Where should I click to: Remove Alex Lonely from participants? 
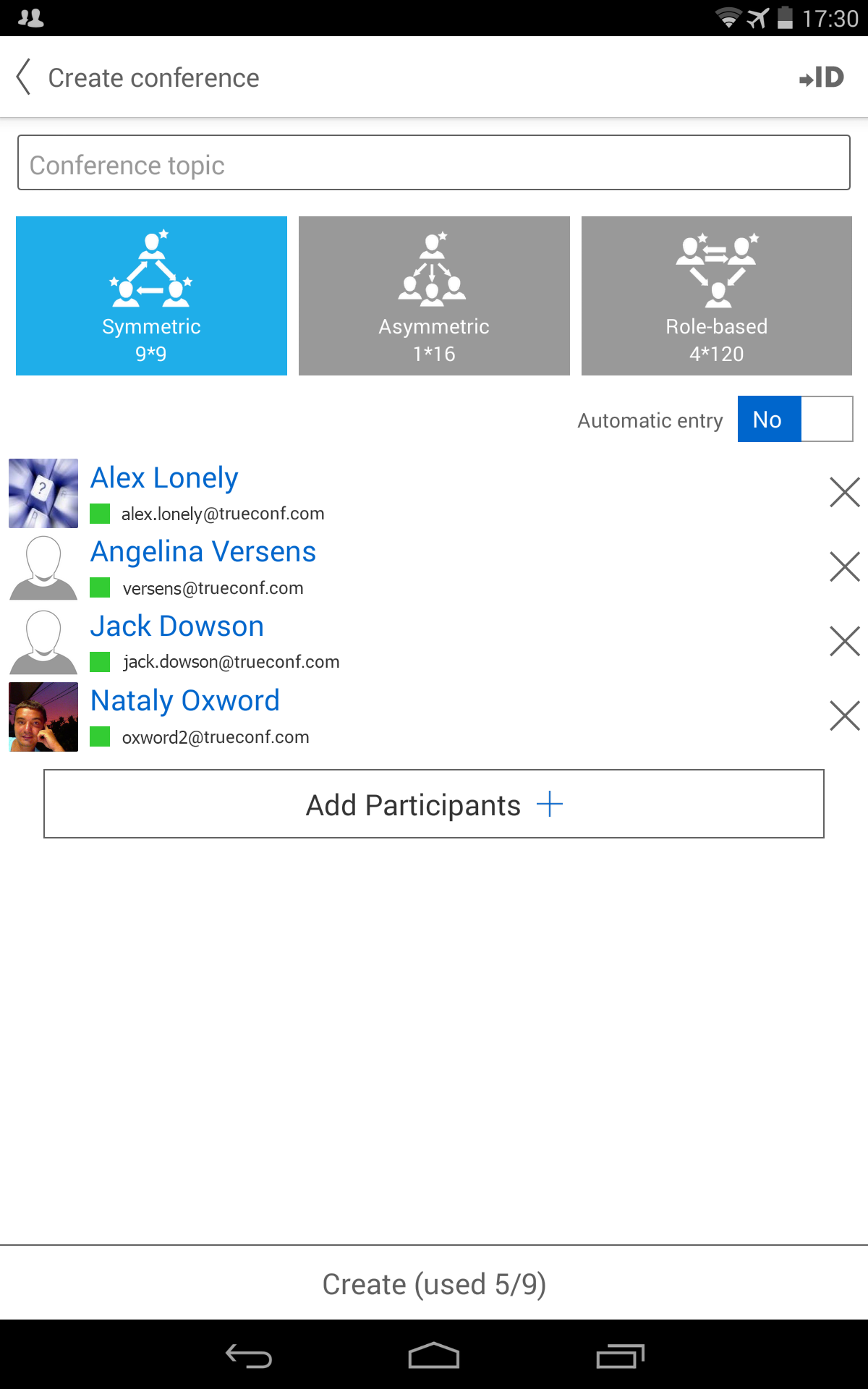[844, 493]
